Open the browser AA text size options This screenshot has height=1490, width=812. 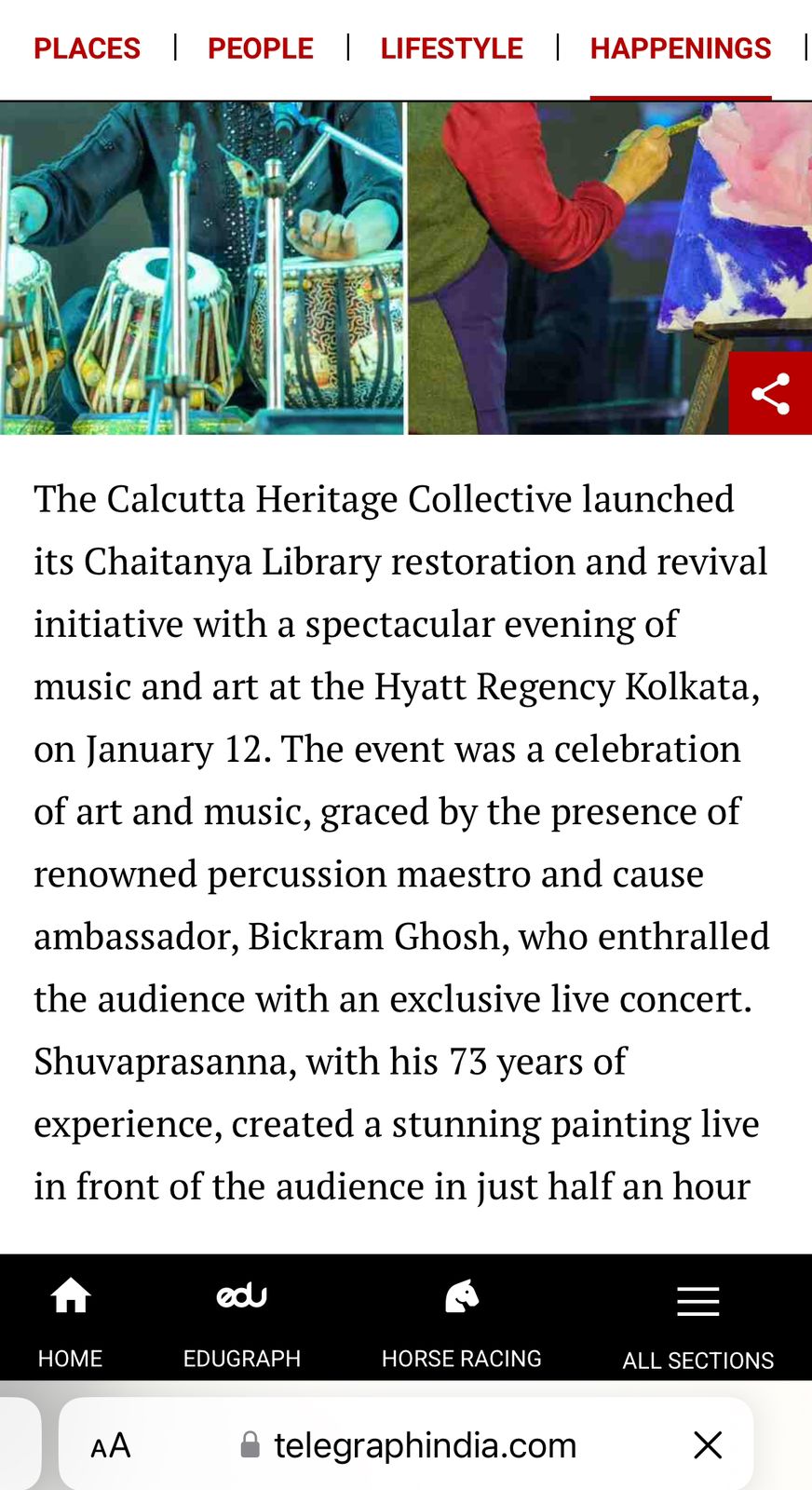click(x=111, y=1445)
